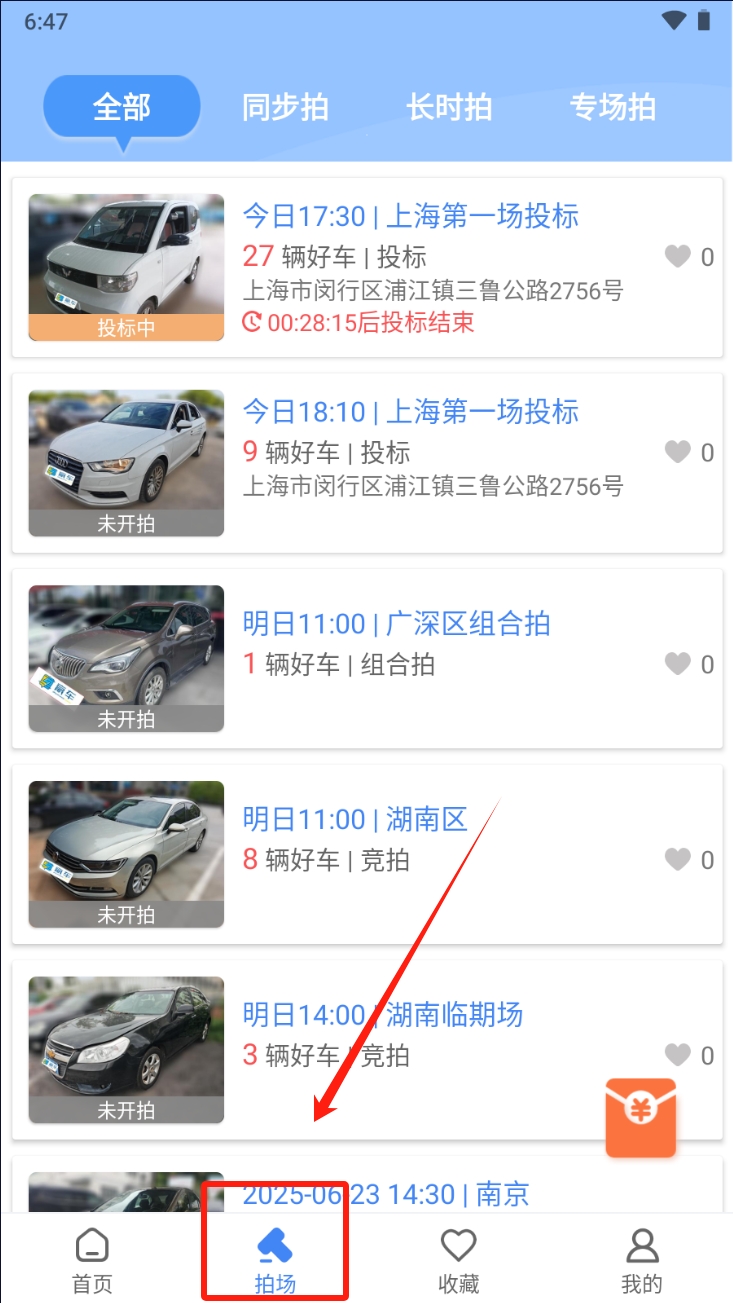Like the 广深区组合拍 session
The image size is (733, 1303).
coord(678,664)
